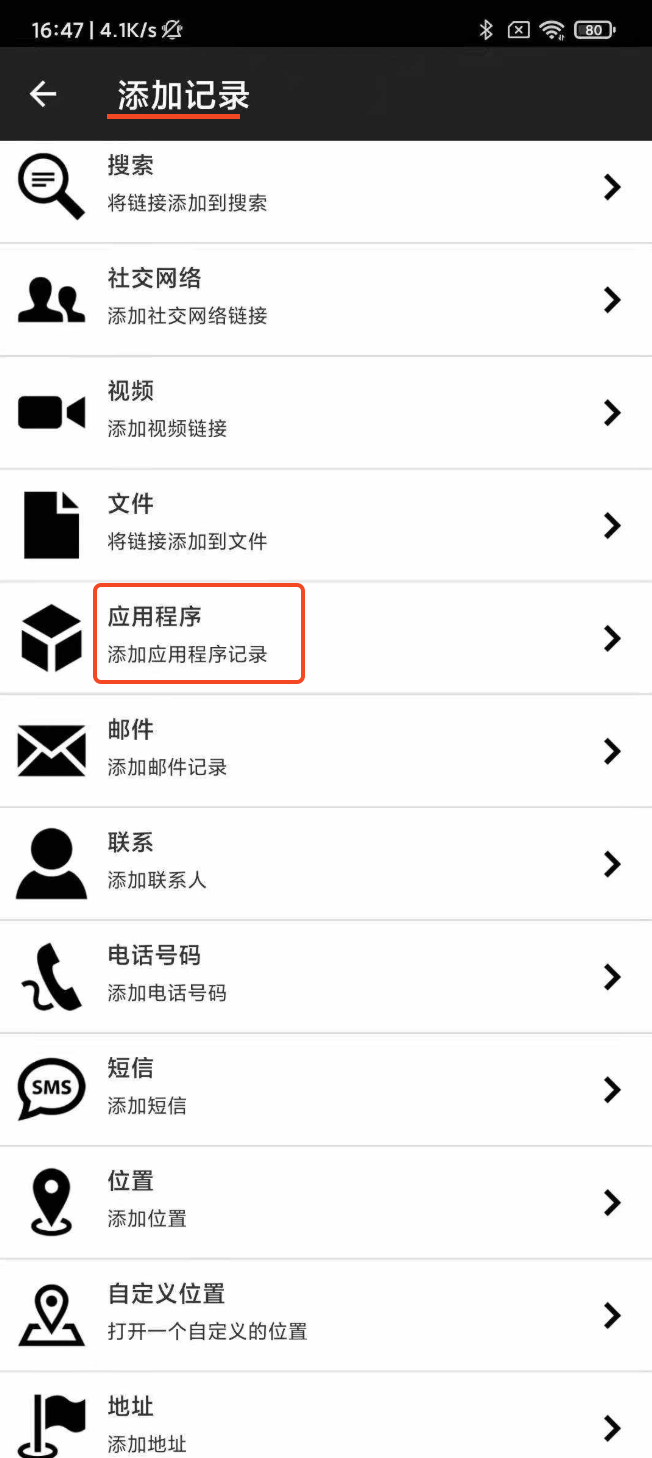Open the 视频 link option
The image size is (652, 1458).
(x=326, y=413)
